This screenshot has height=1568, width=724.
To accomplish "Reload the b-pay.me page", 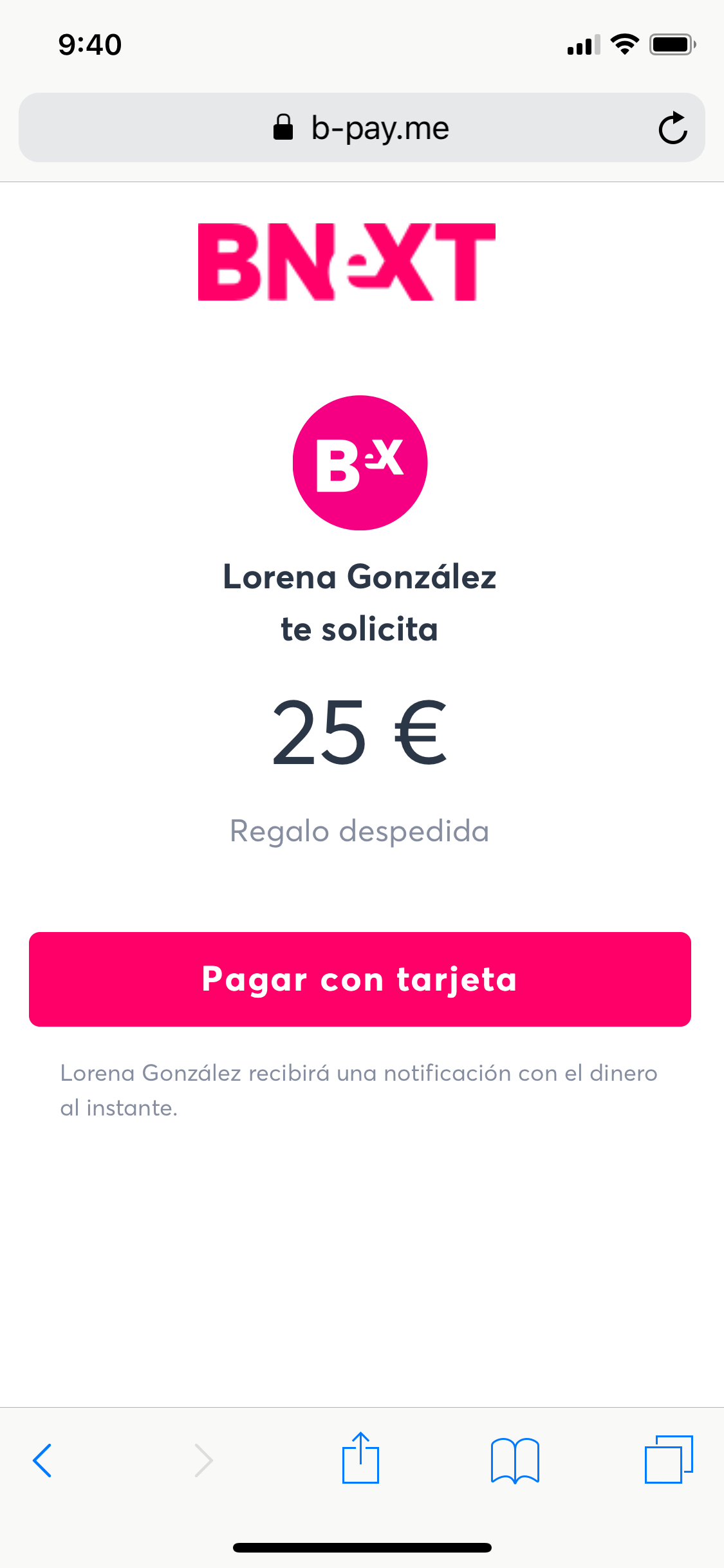I will [x=672, y=127].
